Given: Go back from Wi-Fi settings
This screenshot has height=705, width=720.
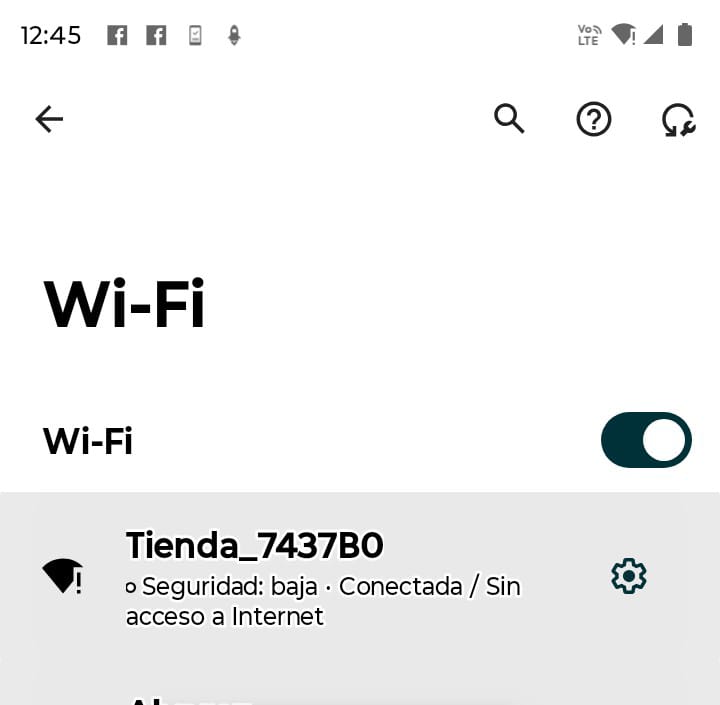Looking at the screenshot, I should tap(49, 120).
